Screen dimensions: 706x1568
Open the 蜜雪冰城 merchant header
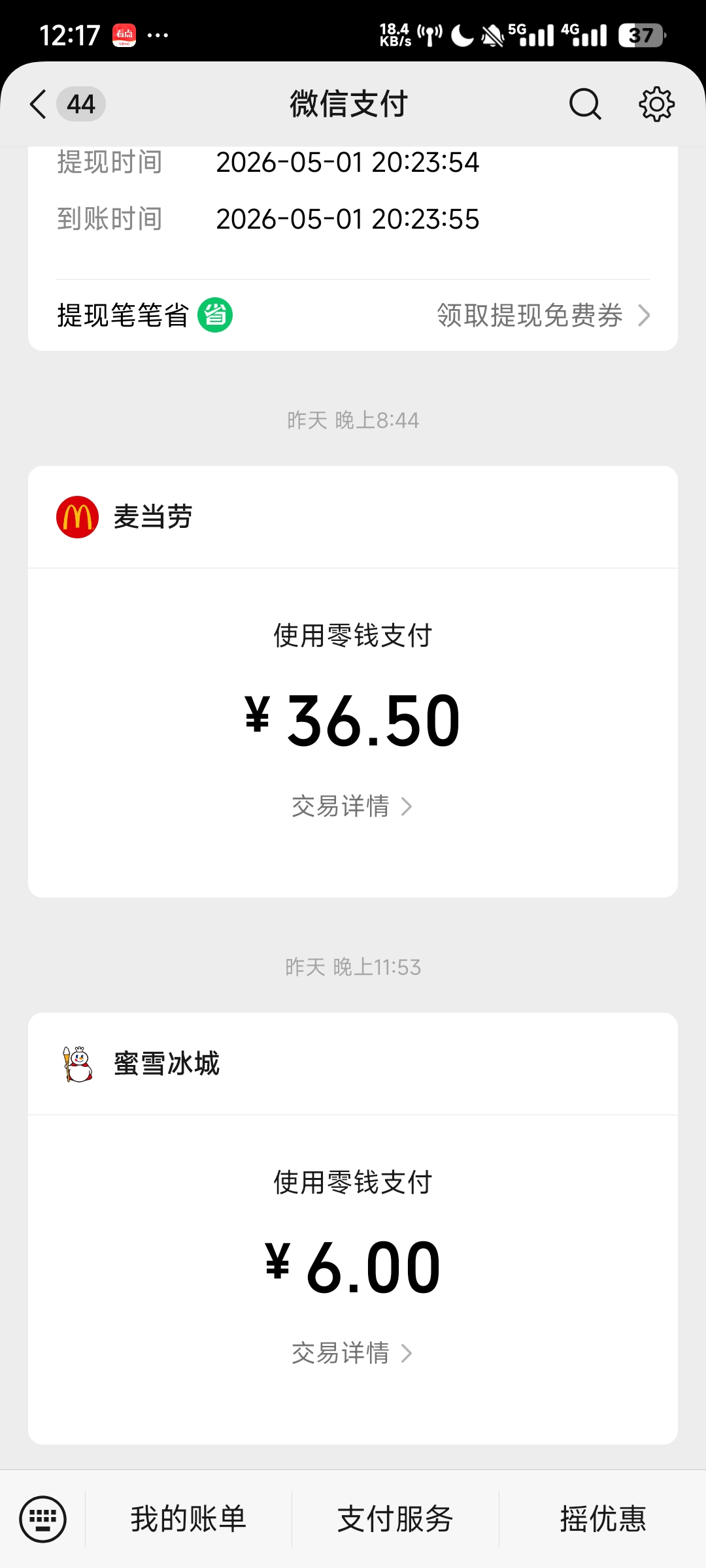click(x=353, y=1064)
